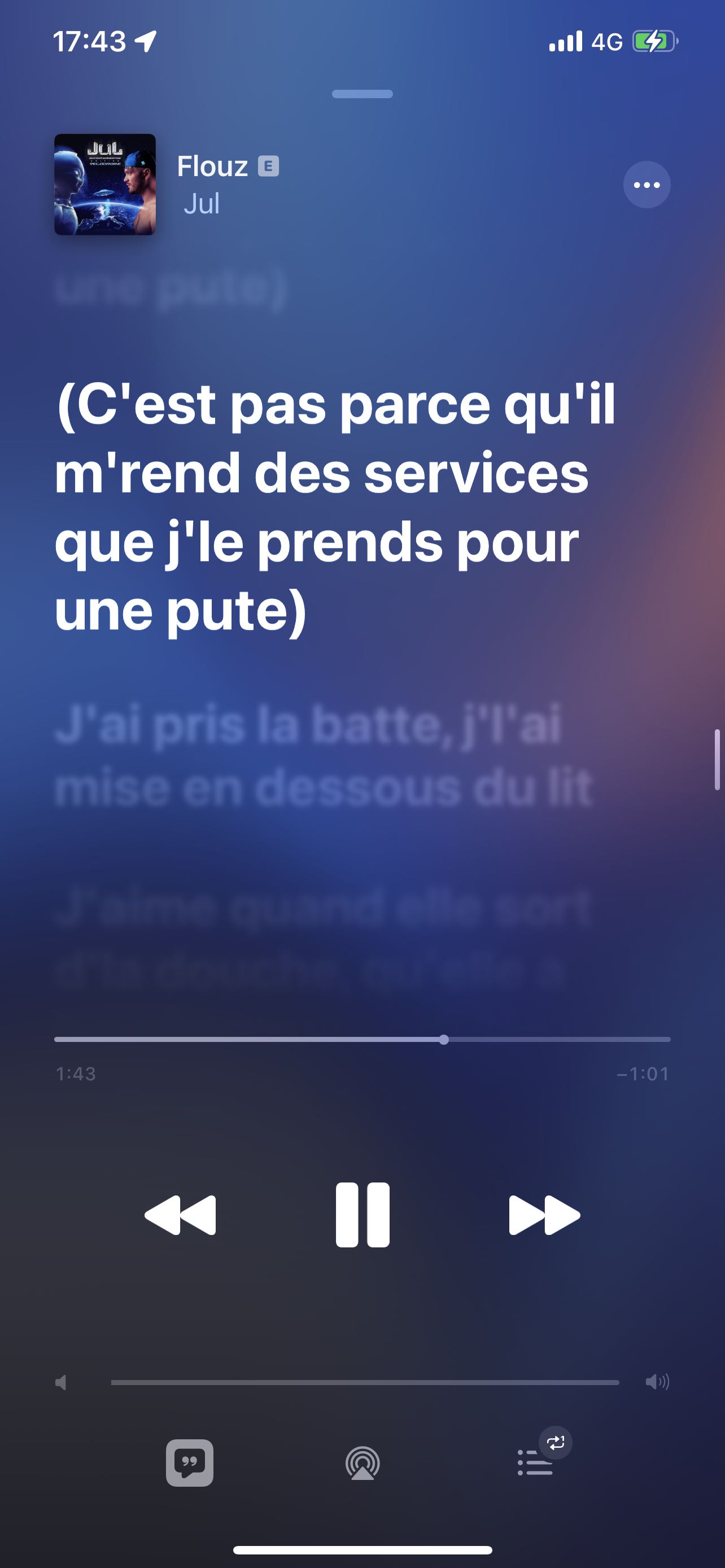Open AirPlay output options

point(363,1464)
